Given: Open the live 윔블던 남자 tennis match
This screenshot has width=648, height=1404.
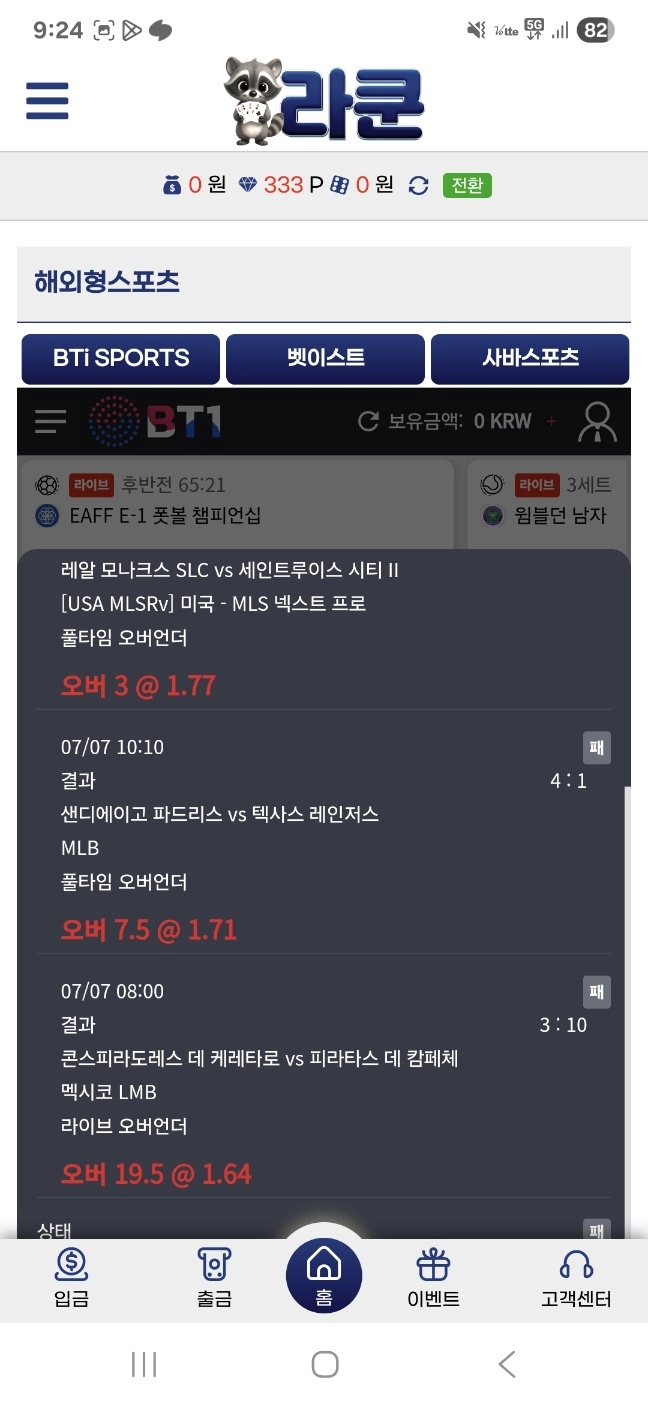Looking at the screenshot, I should [x=550, y=502].
